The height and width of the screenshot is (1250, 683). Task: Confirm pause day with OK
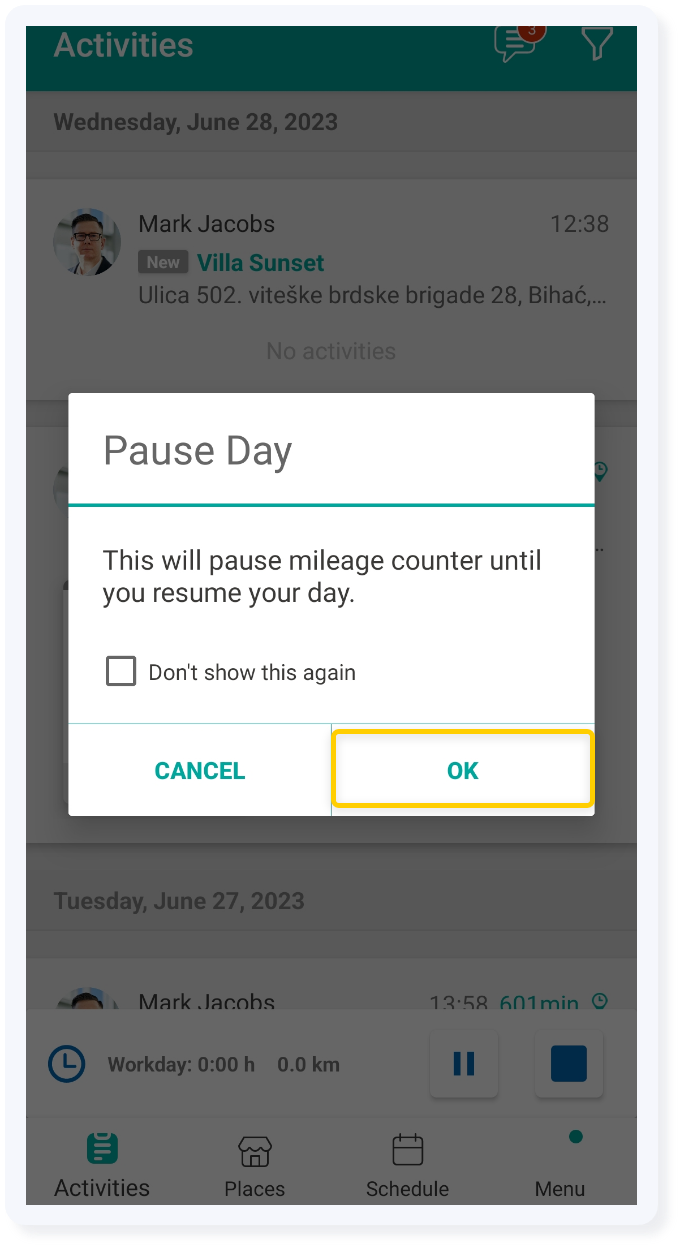(x=463, y=770)
